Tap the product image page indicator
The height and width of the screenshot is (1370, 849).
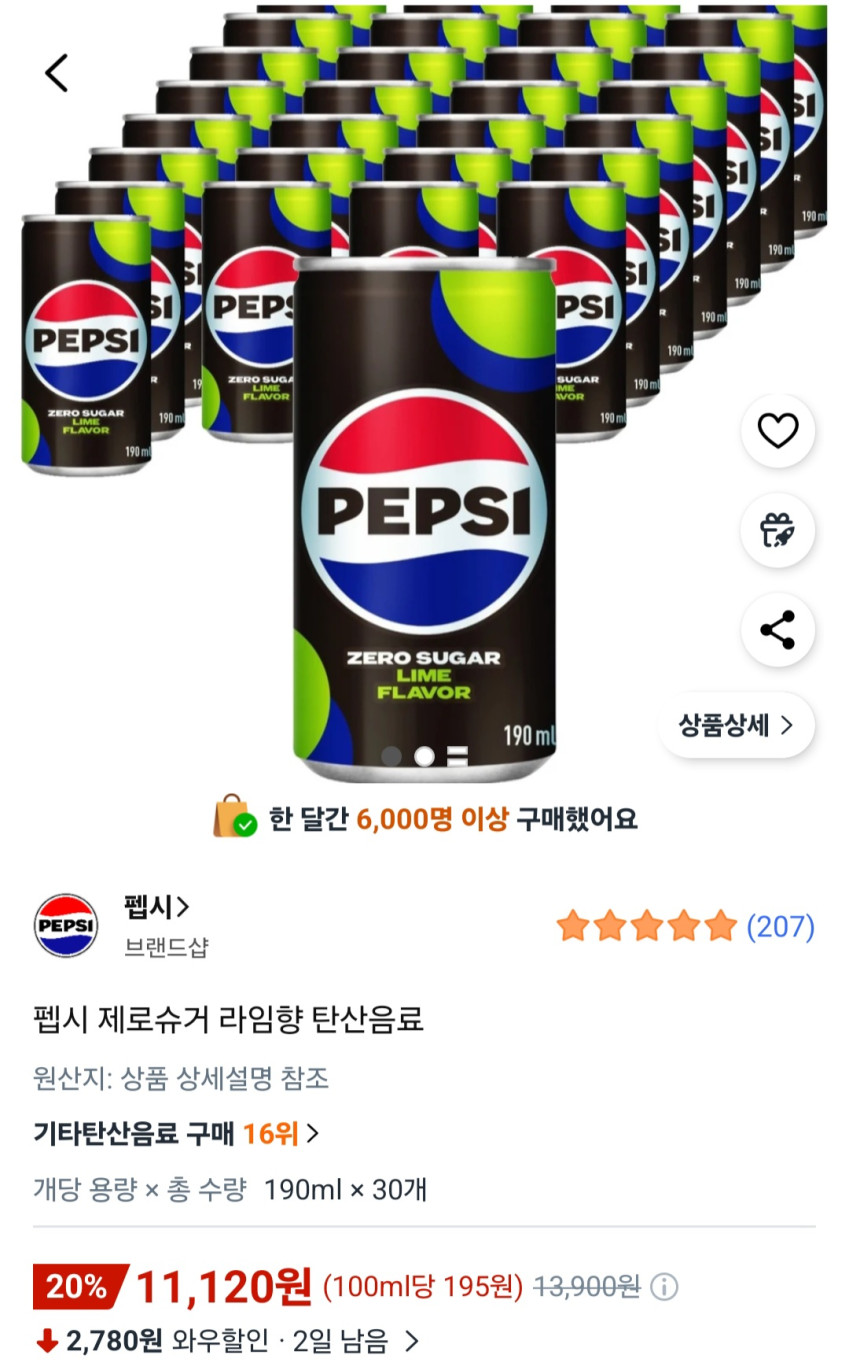(425, 756)
